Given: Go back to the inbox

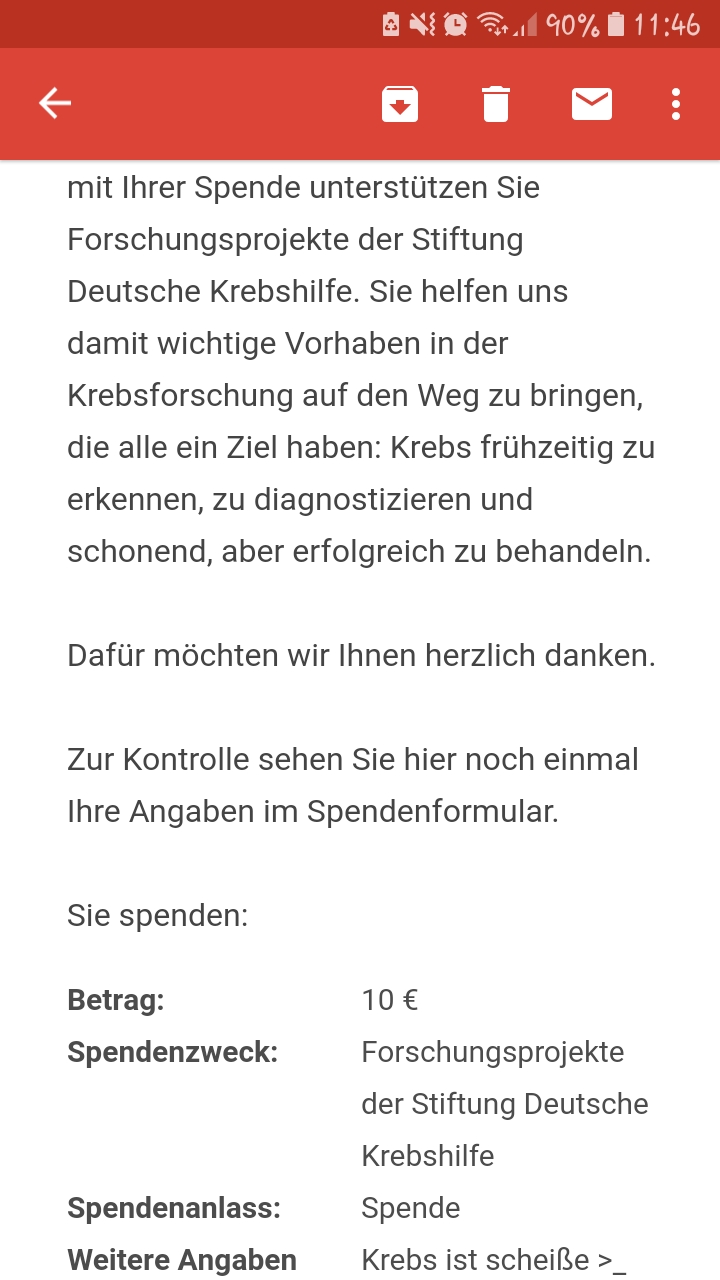Looking at the screenshot, I should pos(55,103).
